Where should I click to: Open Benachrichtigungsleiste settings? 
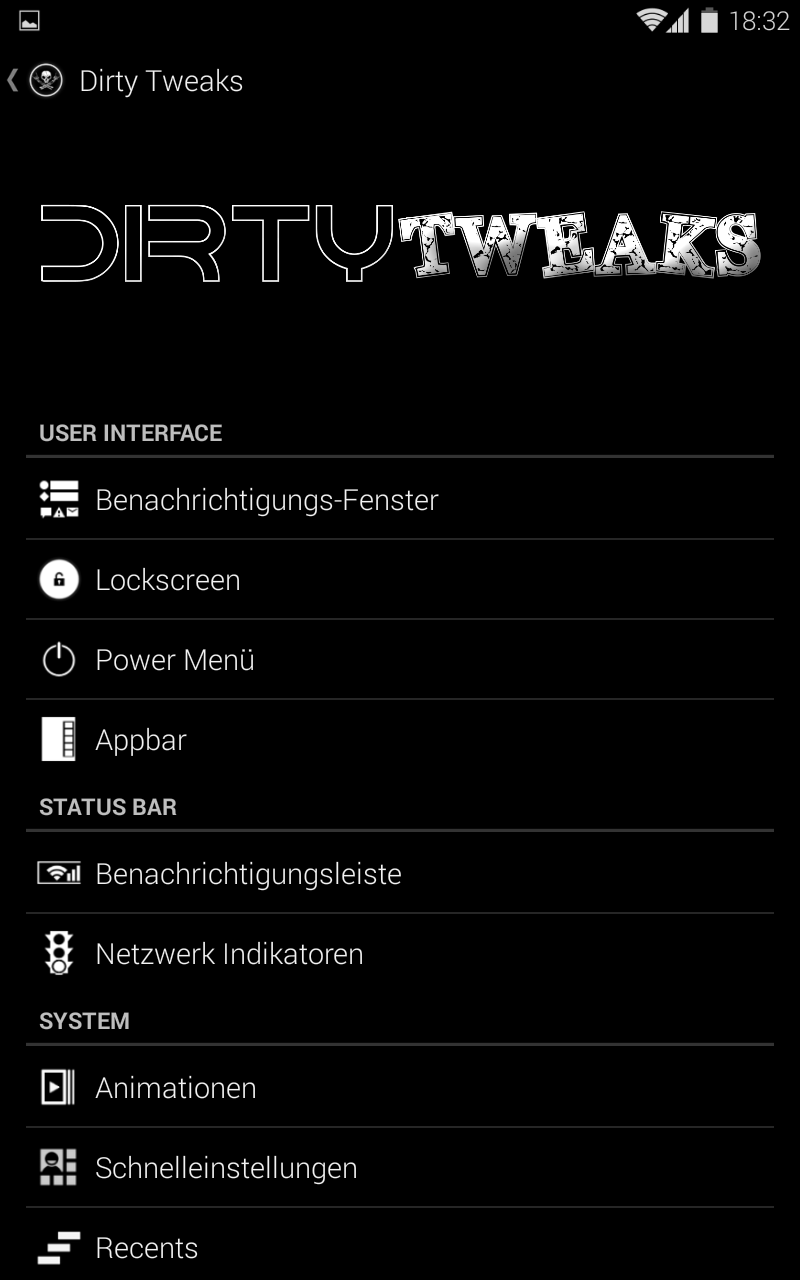click(x=248, y=874)
